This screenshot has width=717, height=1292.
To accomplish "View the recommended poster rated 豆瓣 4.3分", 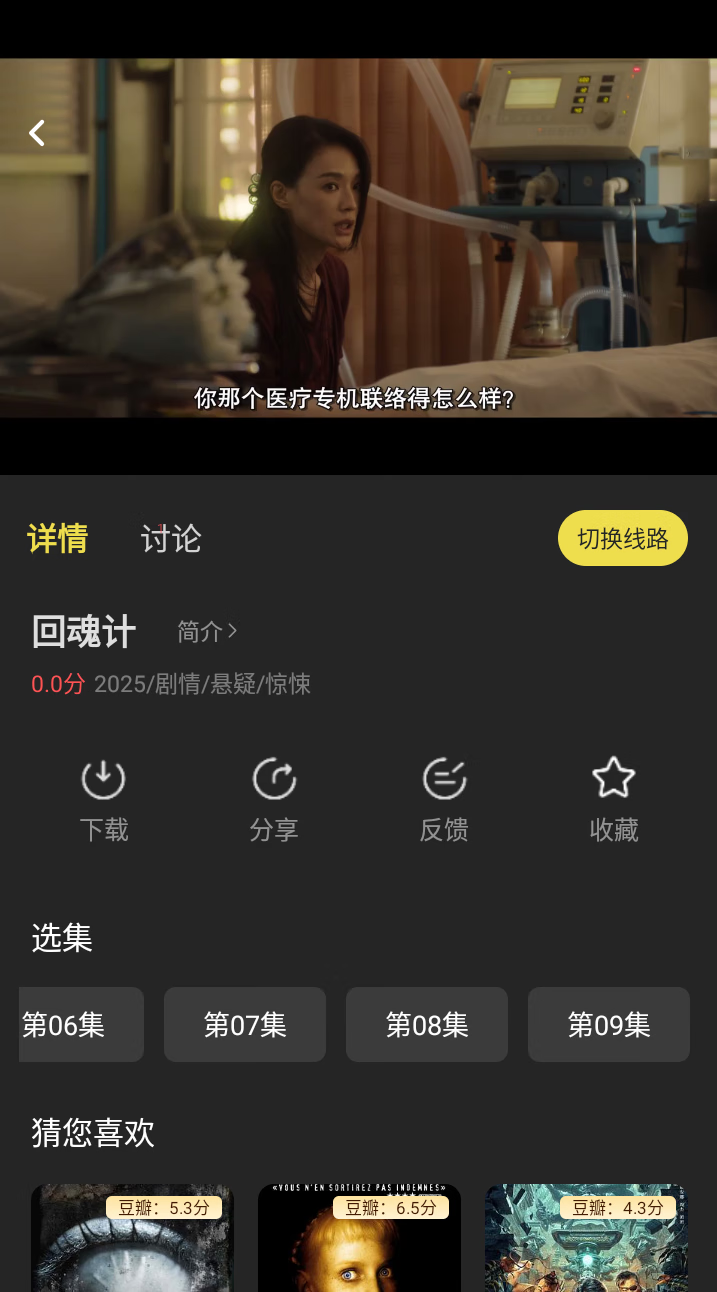I will pyautogui.click(x=586, y=1240).
